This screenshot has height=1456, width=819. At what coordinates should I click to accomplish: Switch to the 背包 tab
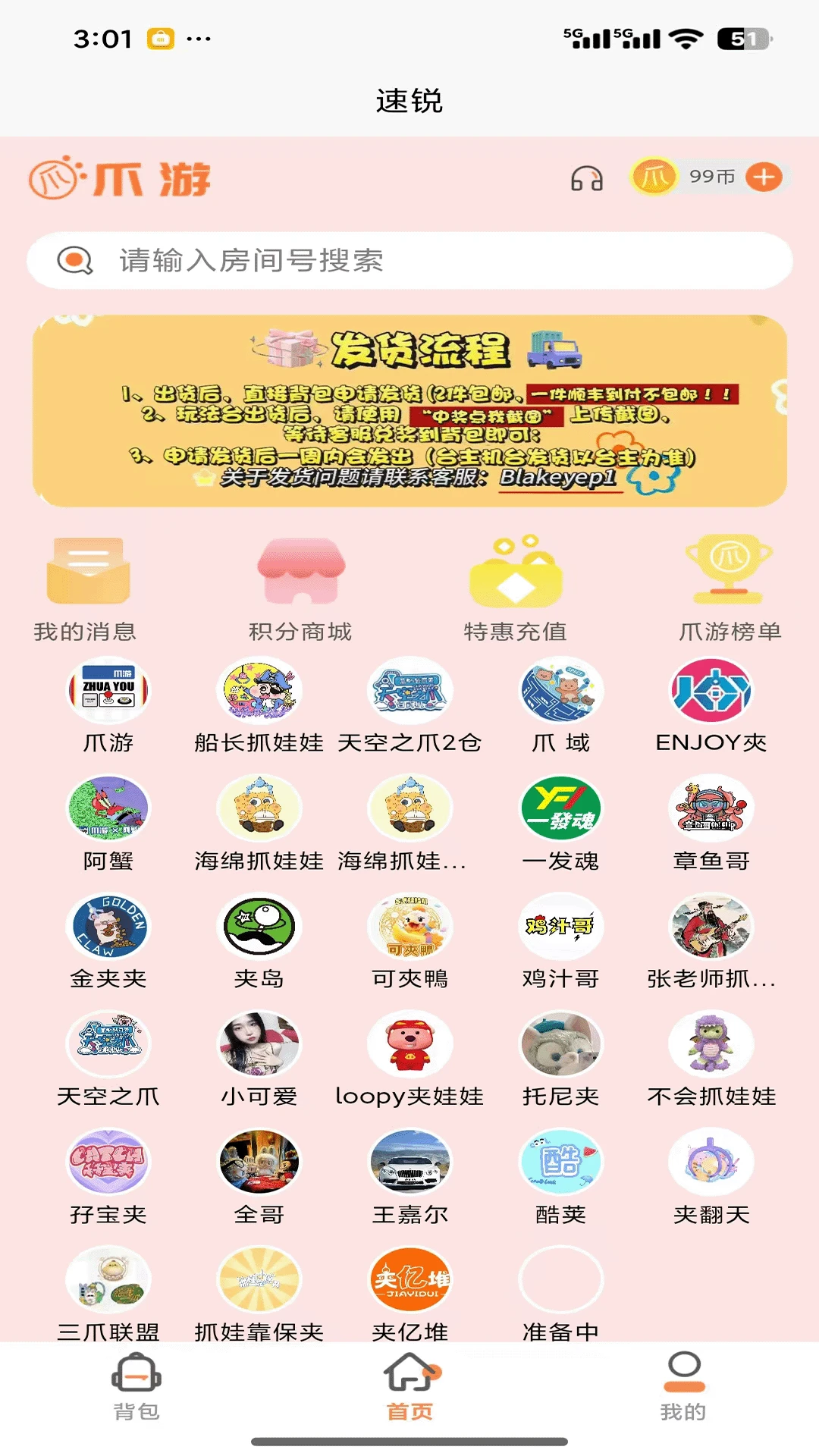[x=136, y=1388]
